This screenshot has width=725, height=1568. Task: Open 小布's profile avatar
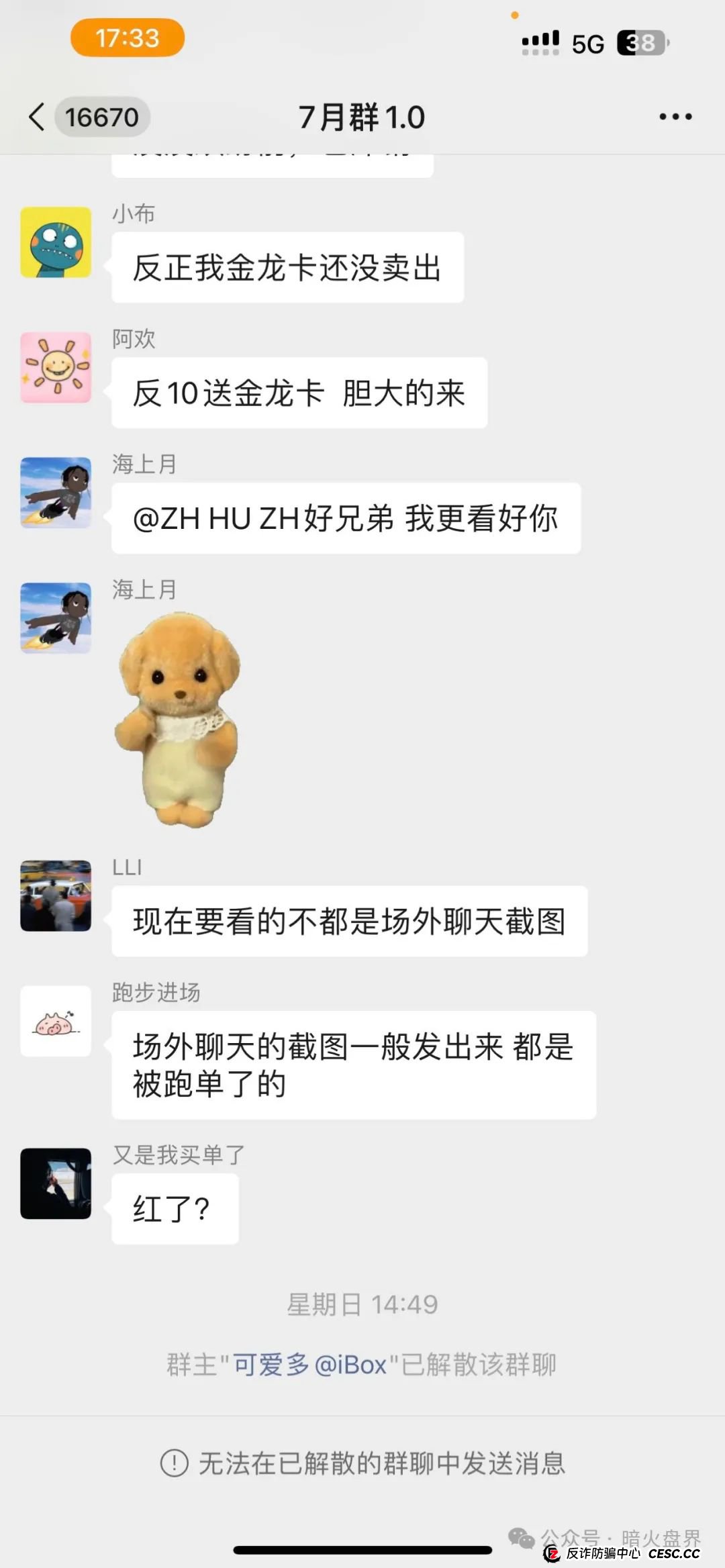[x=56, y=244]
